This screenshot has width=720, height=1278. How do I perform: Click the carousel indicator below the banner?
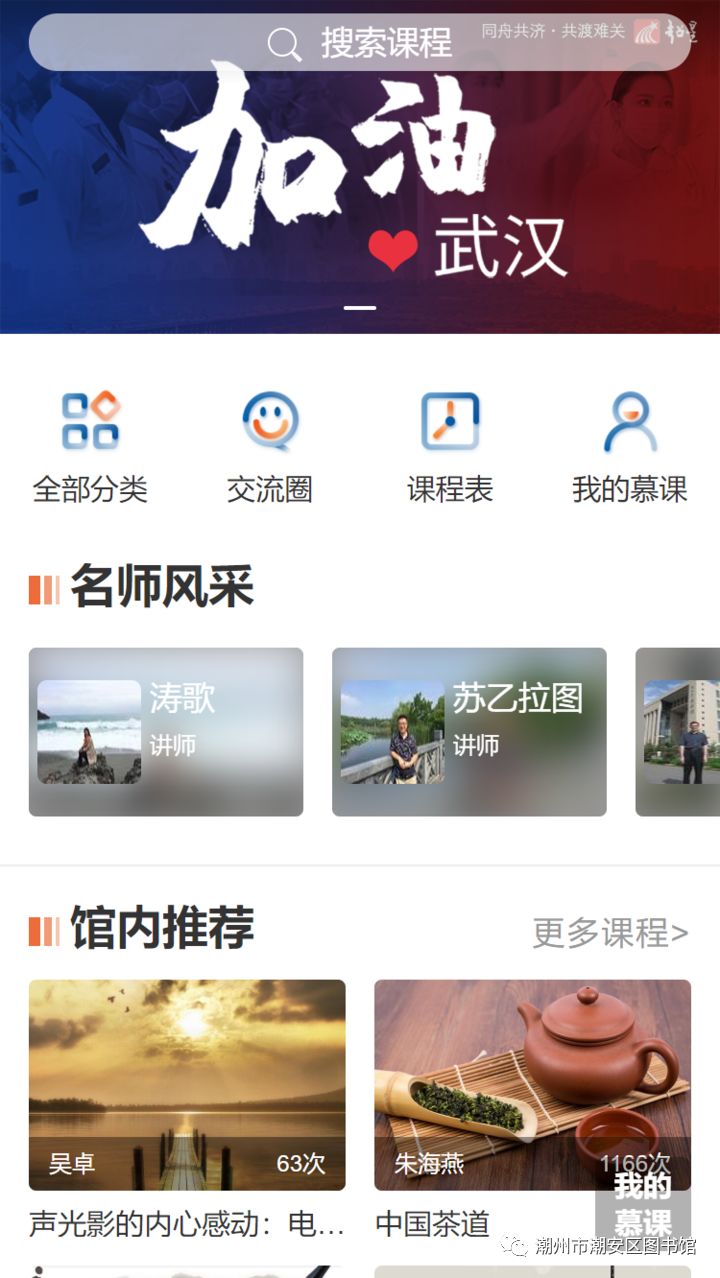(x=360, y=307)
